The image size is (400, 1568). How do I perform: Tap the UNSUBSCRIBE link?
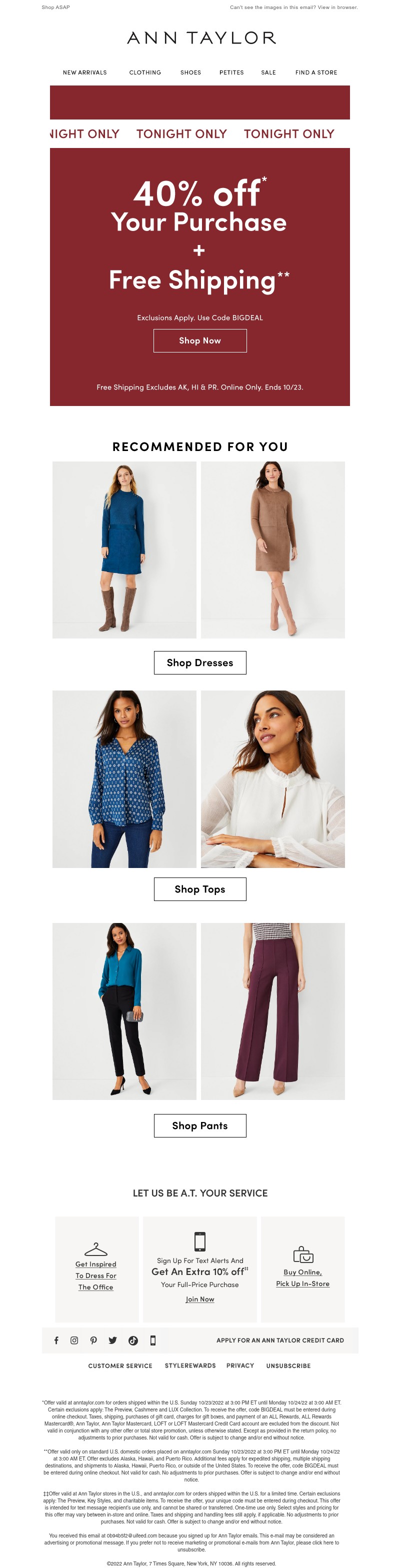(288, 1366)
